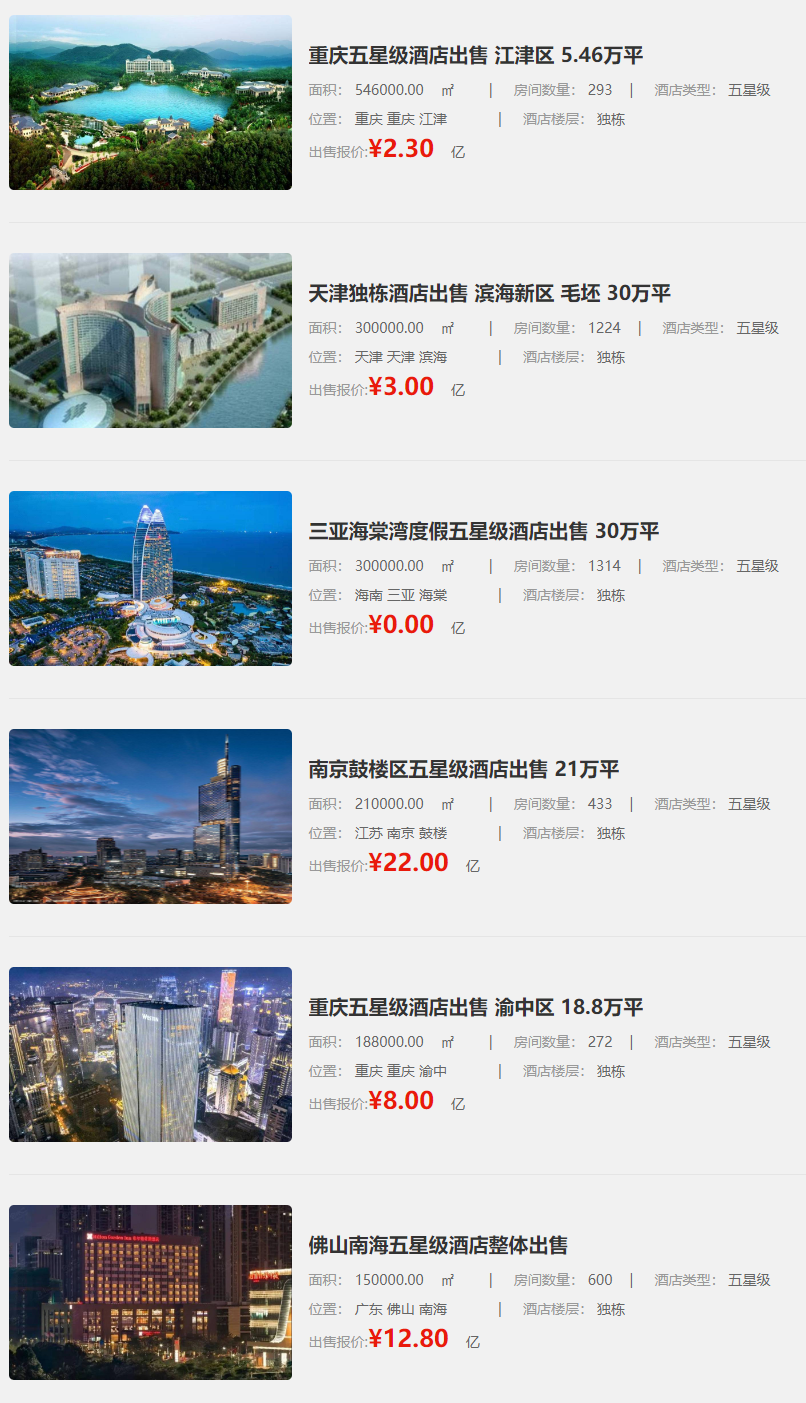View the 重庆五星级酒店出售 渝中区 listing
Image resolution: width=806 pixels, height=1403 pixels.
click(x=475, y=1008)
